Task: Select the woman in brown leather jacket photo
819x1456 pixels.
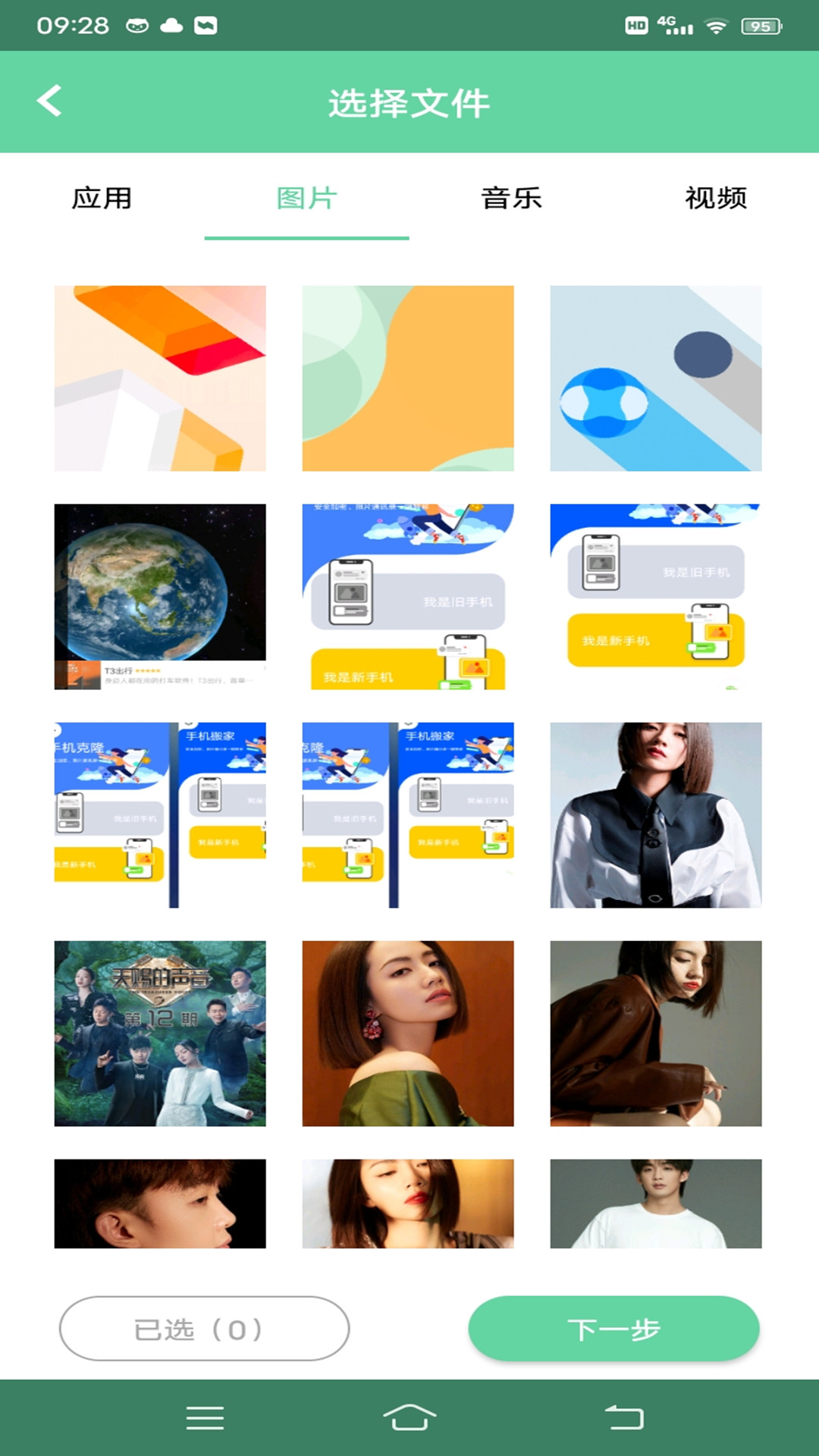Action: click(656, 1033)
